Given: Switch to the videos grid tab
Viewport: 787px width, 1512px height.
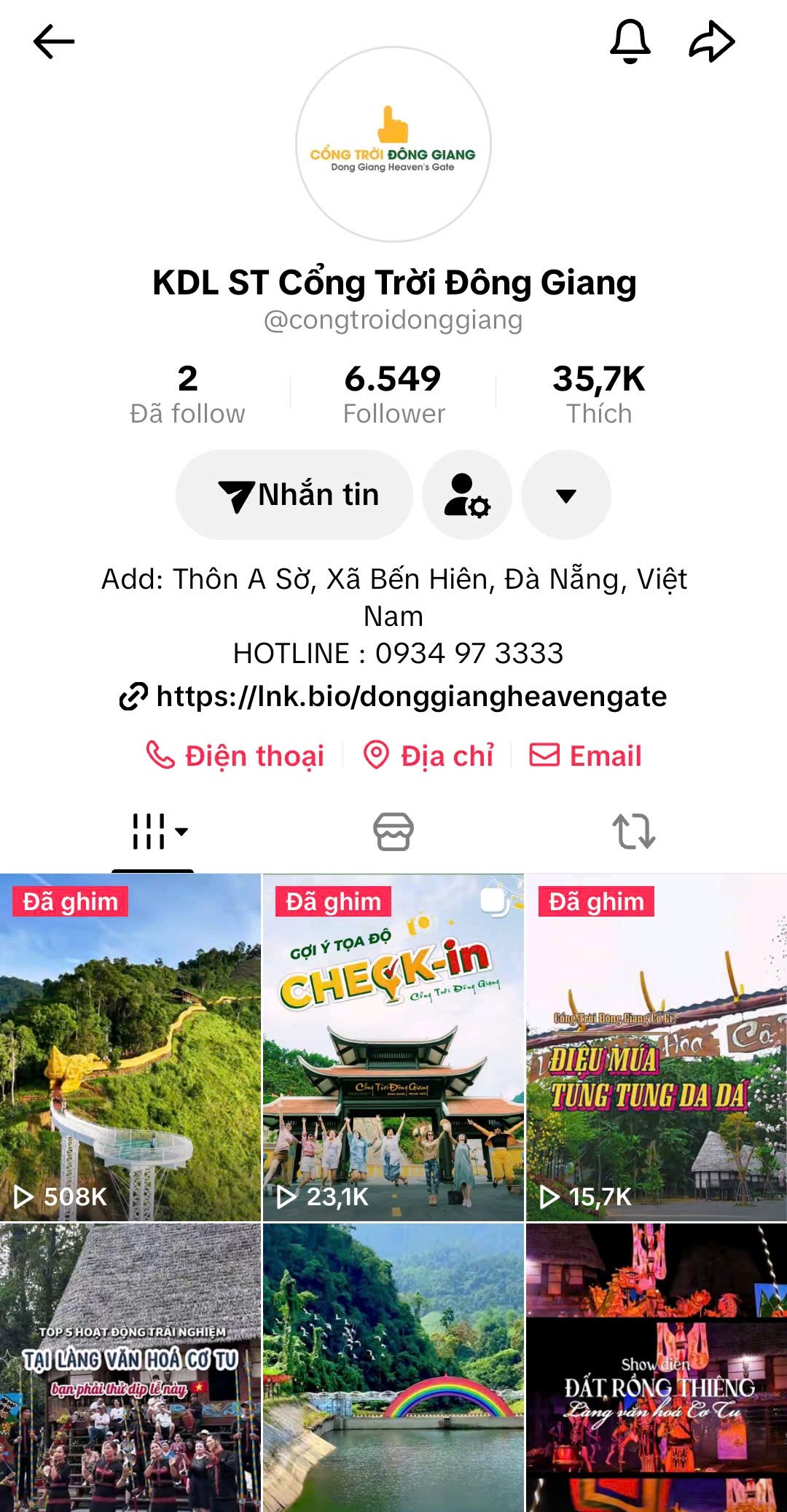Looking at the screenshot, I should point(153,831).
